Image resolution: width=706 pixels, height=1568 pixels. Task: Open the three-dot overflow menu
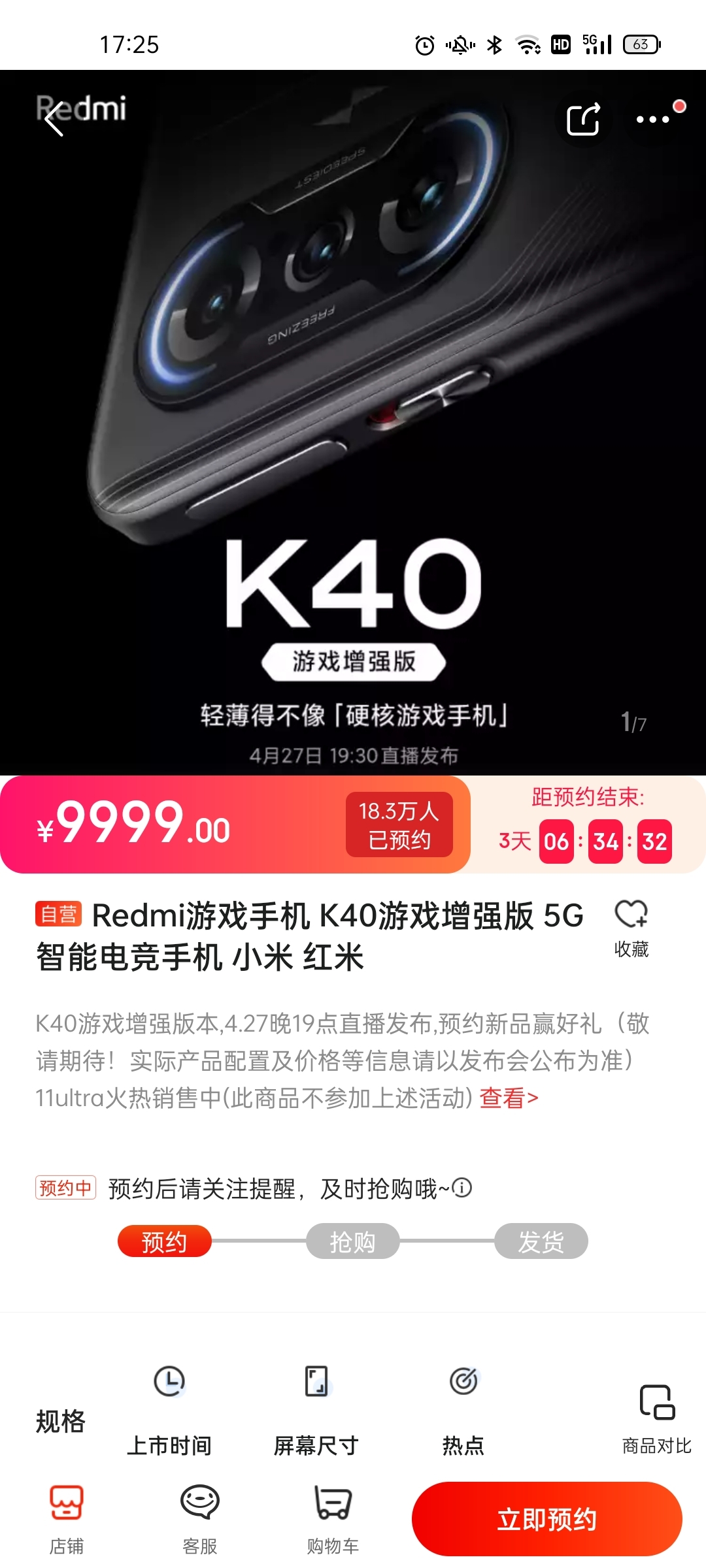tap(653, 120)
